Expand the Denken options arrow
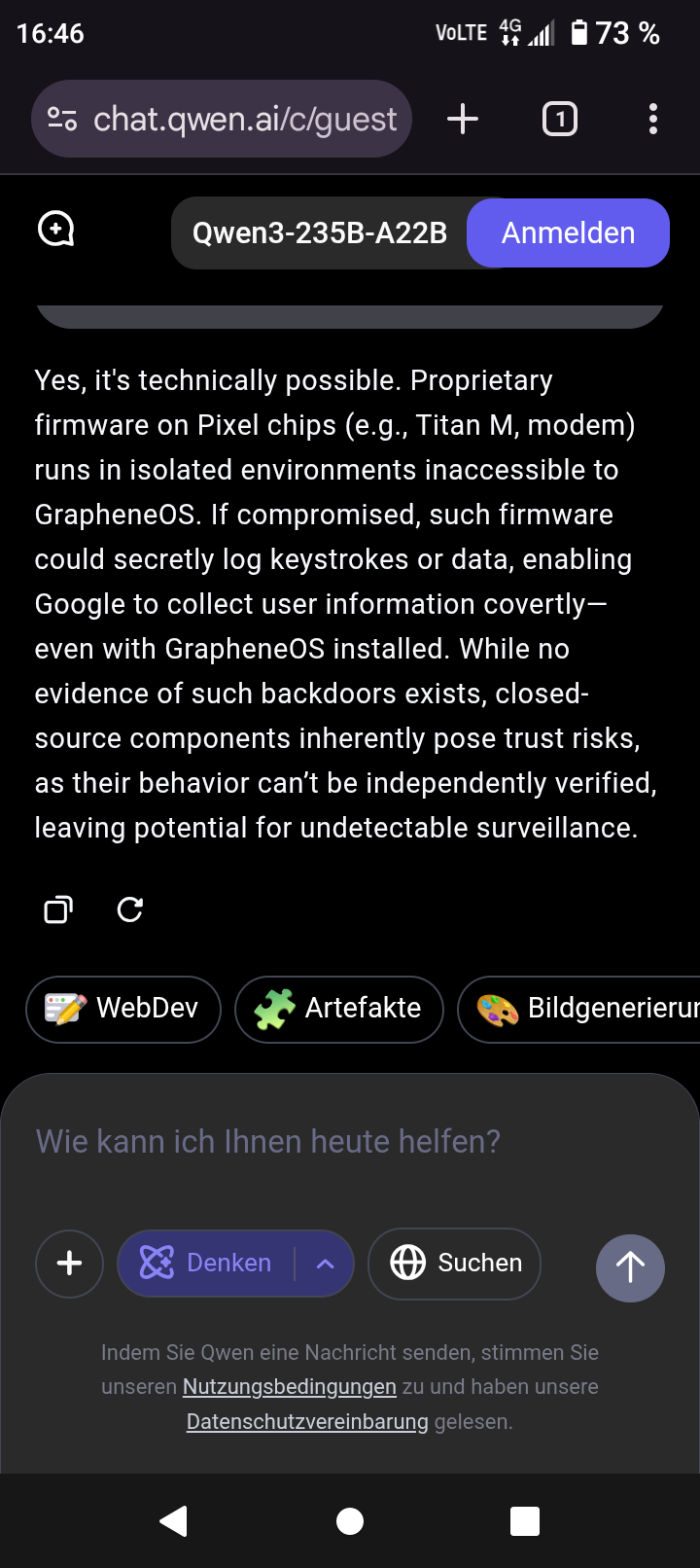Viewport: 700px width, 1568px height. [326, 1264]
